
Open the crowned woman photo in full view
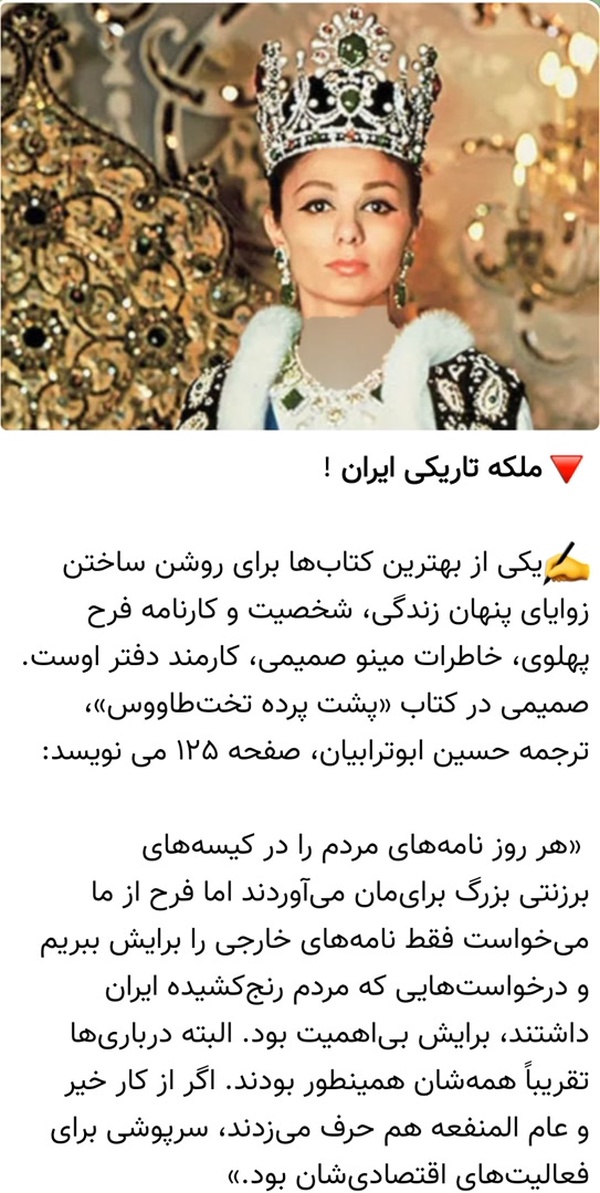[300, 216]
